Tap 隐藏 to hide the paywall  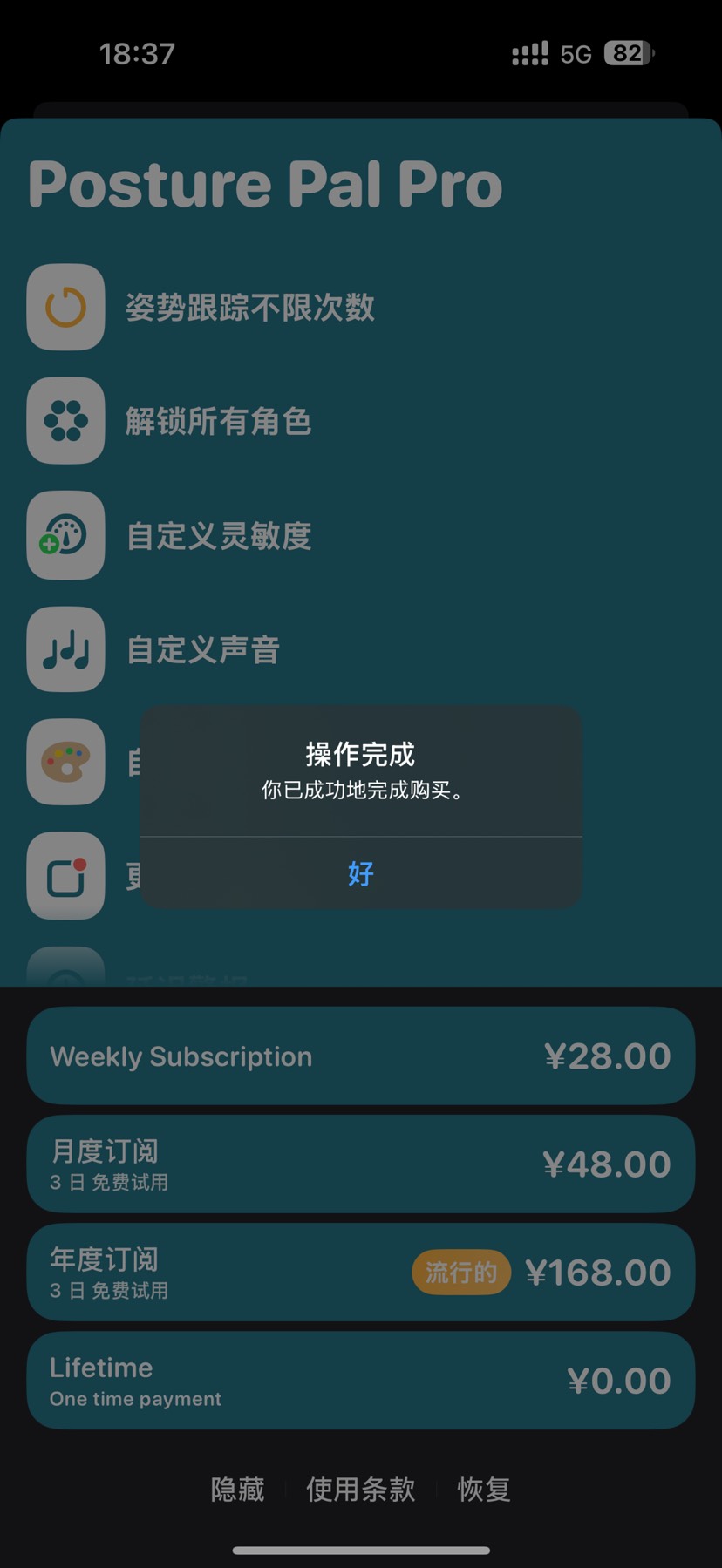(237, 1490)
